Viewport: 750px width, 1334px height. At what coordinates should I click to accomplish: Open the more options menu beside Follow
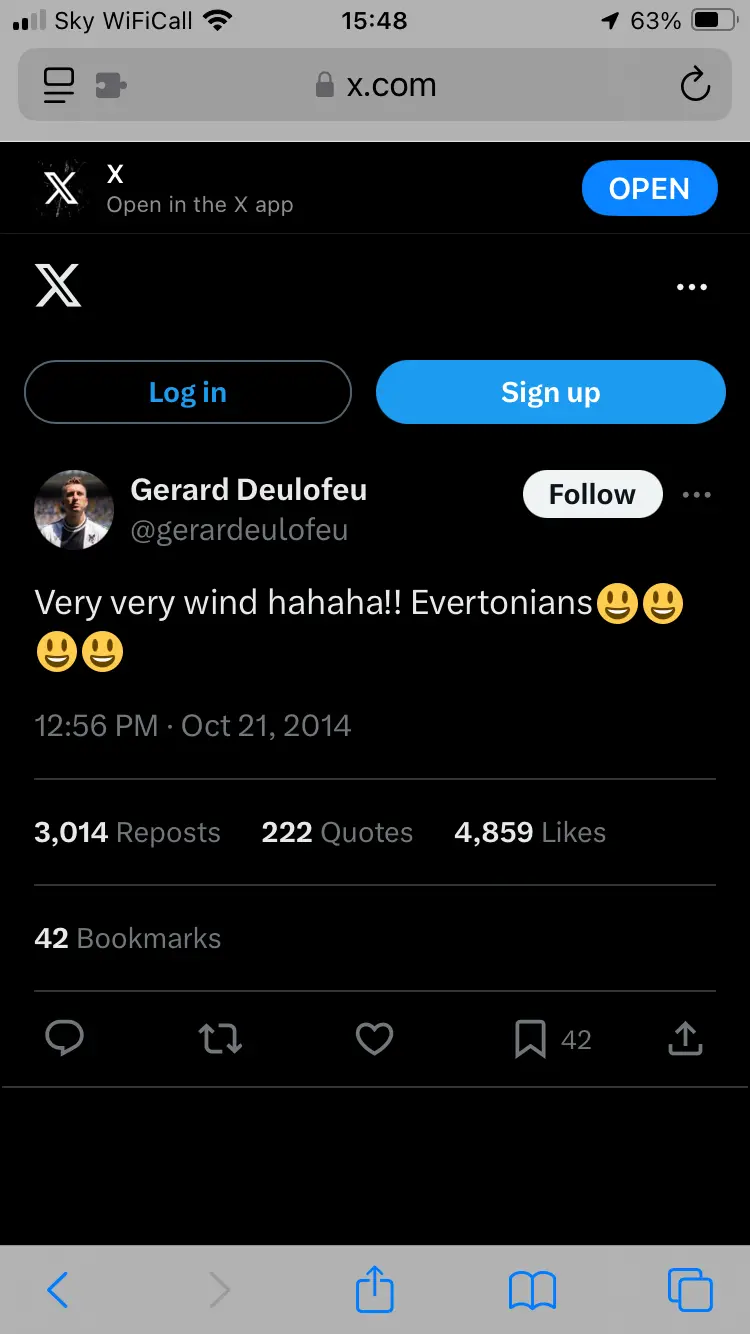point(696,494)
